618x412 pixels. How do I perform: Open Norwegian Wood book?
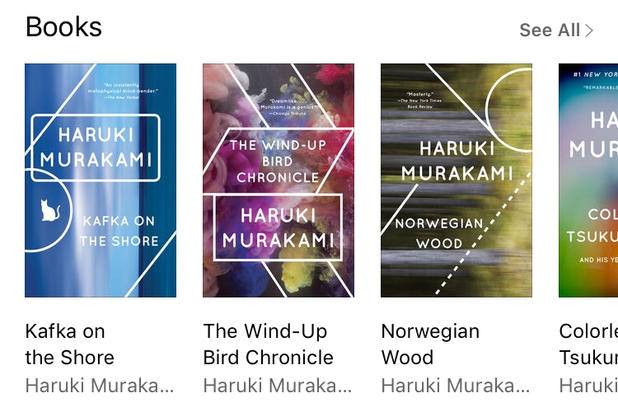(x=456, y=181)
